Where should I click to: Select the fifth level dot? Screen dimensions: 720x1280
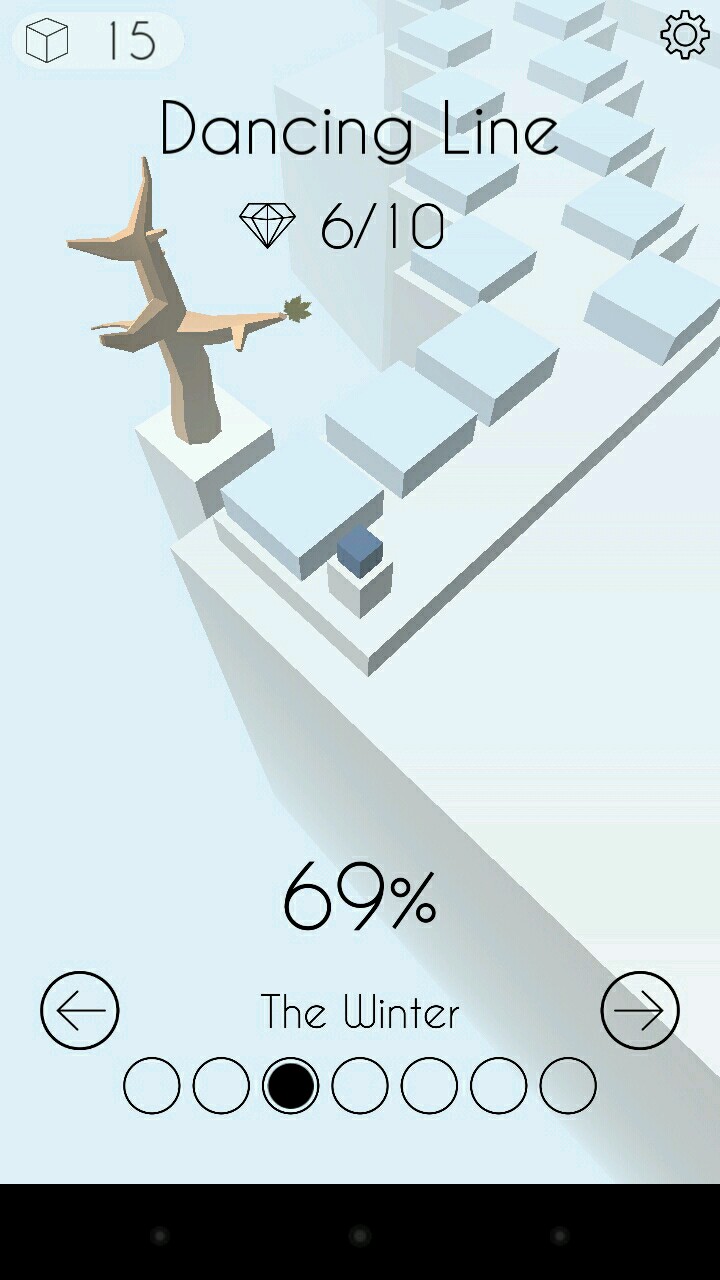[429, 1085]
